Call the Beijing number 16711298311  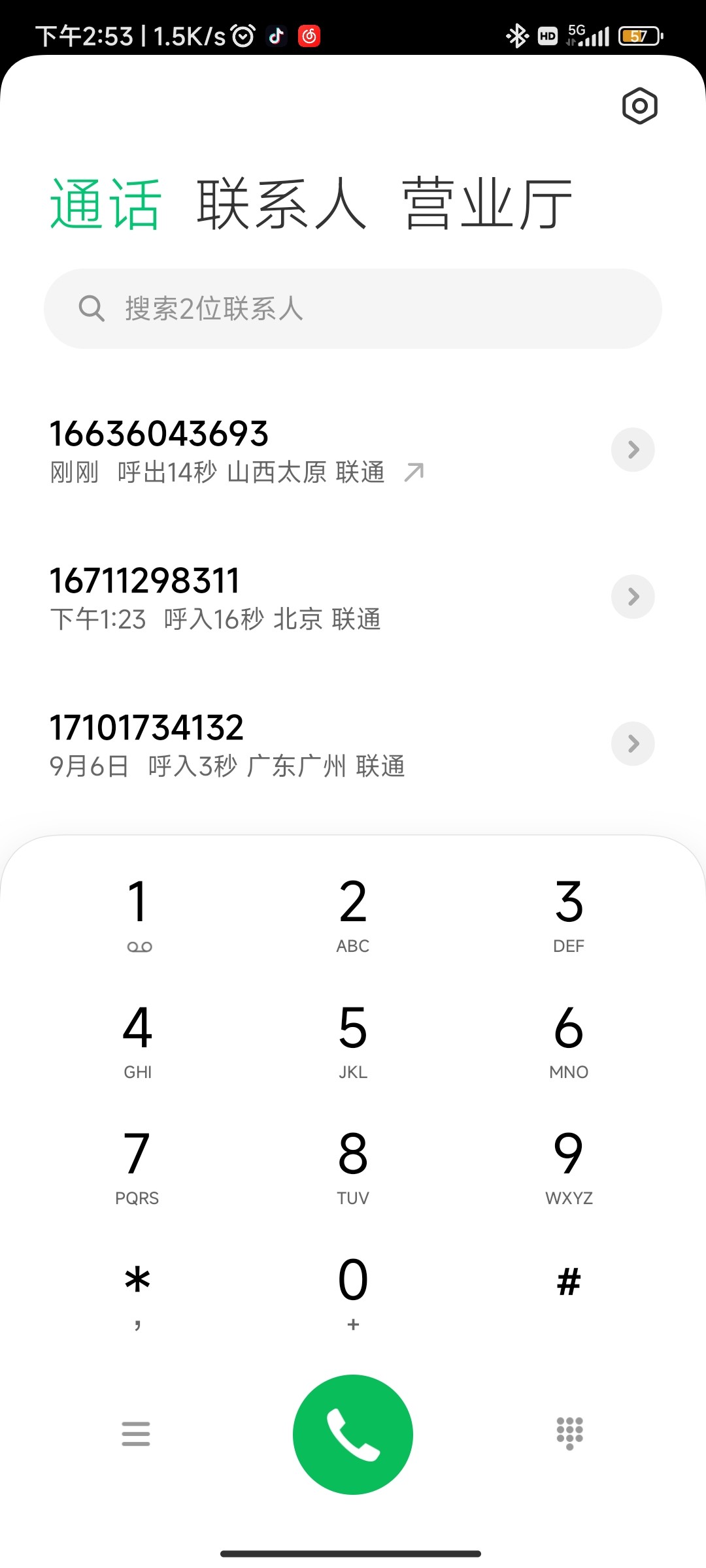261,595
